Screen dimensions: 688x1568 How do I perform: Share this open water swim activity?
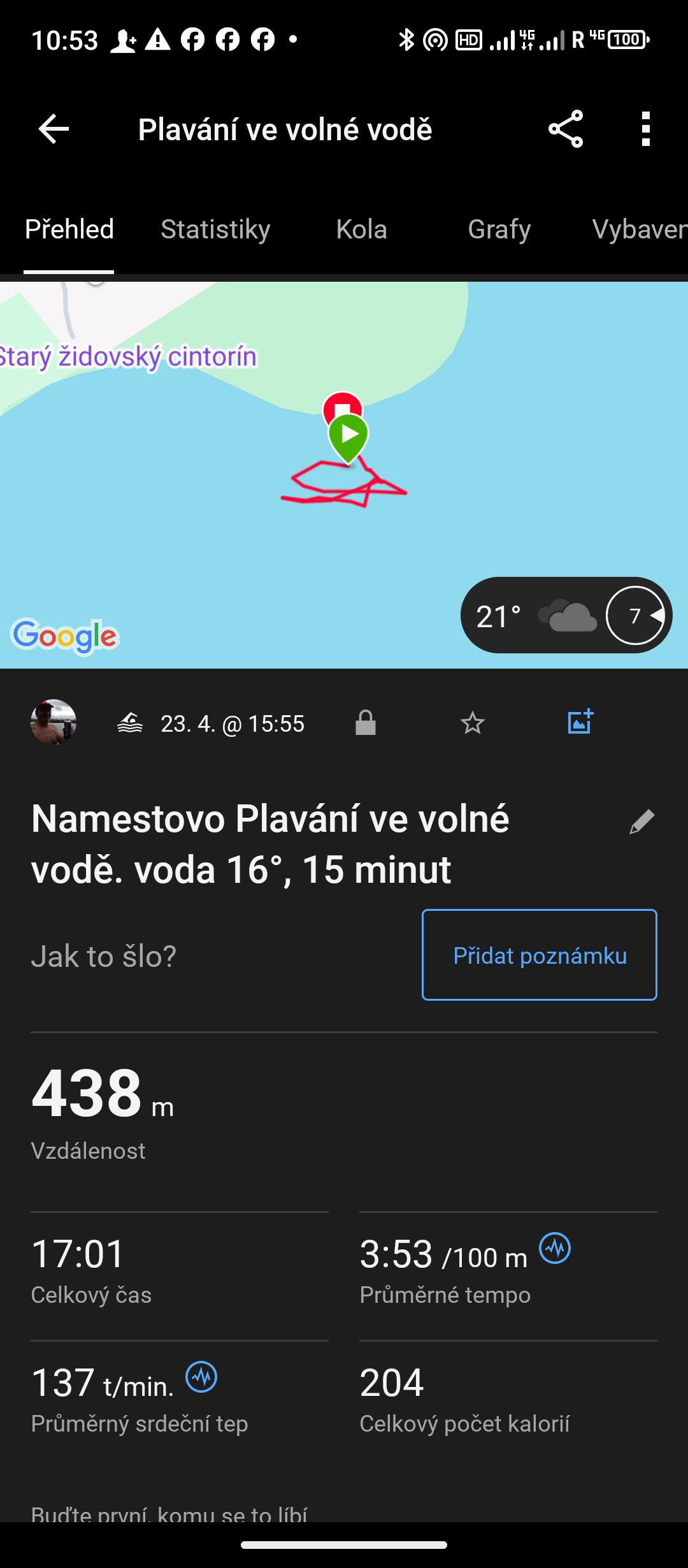565,129
